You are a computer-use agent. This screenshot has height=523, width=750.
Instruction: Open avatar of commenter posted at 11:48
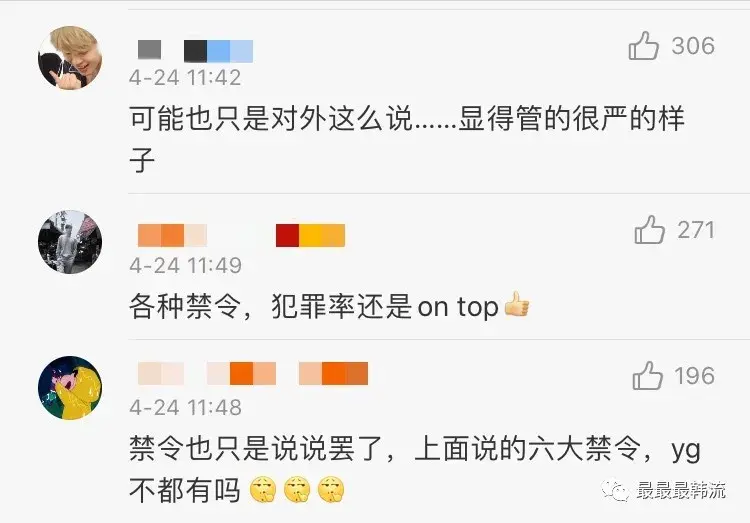click(x=69, y=387)
